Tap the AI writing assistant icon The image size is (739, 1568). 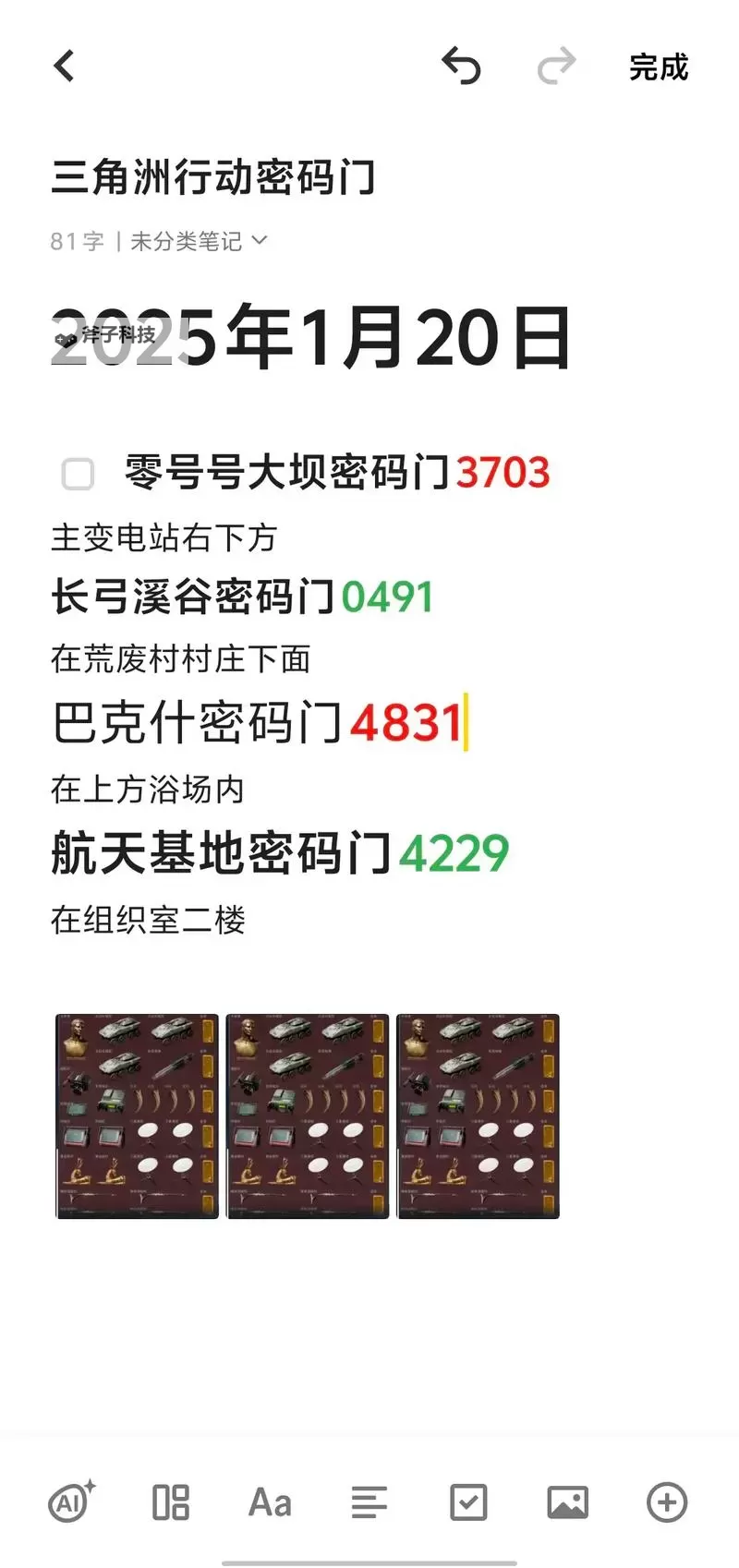pos(71,1502)
